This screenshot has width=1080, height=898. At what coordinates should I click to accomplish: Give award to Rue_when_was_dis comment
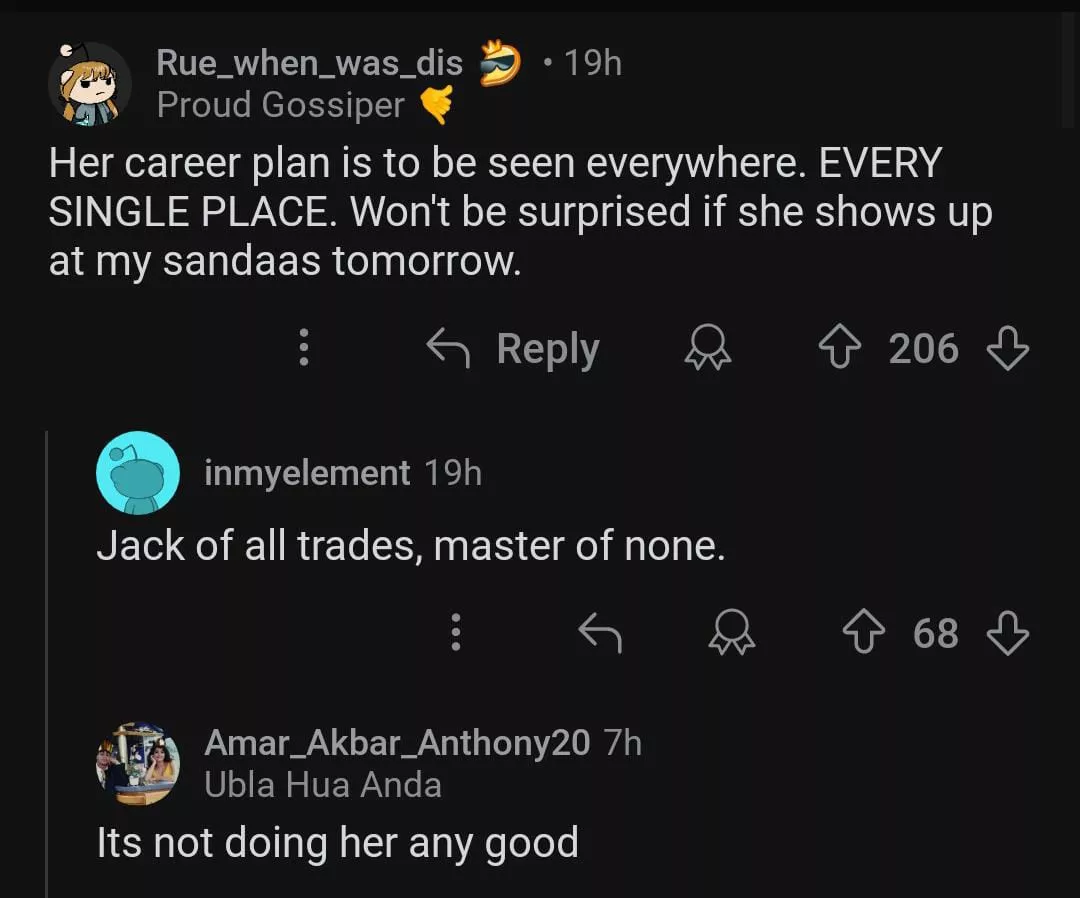tap(707, 349)
